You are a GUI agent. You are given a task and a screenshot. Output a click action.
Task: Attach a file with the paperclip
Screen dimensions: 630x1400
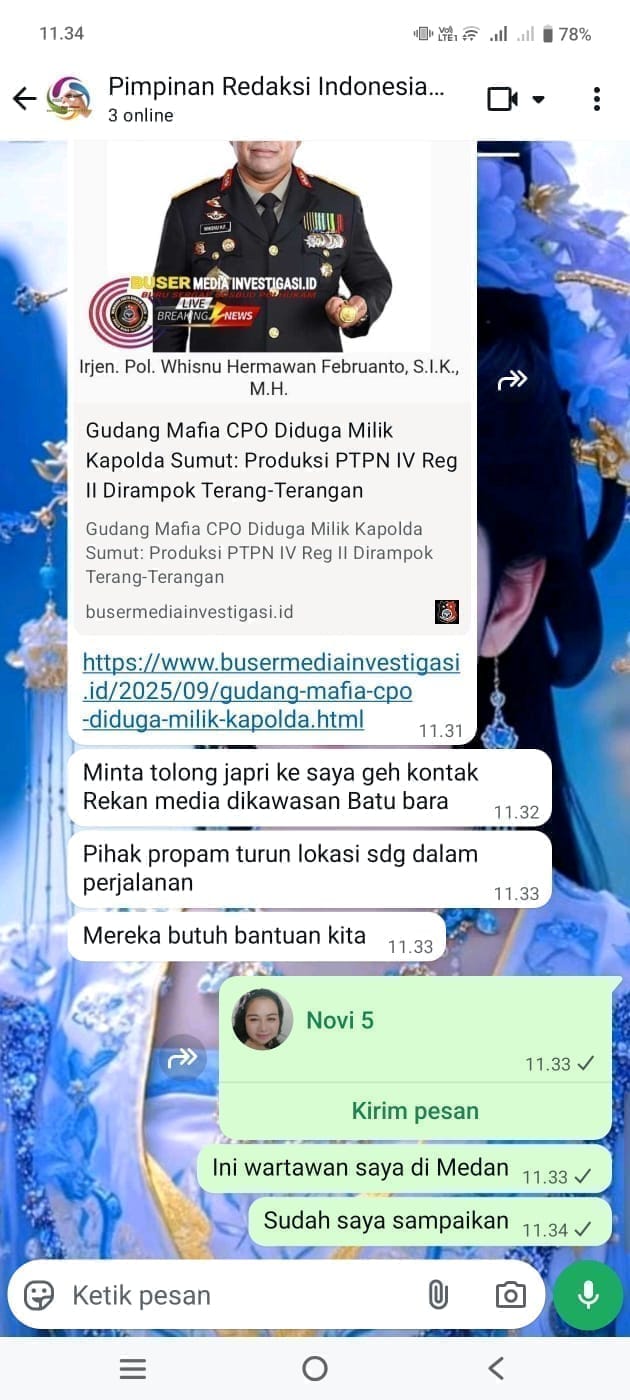(438, 1296)
